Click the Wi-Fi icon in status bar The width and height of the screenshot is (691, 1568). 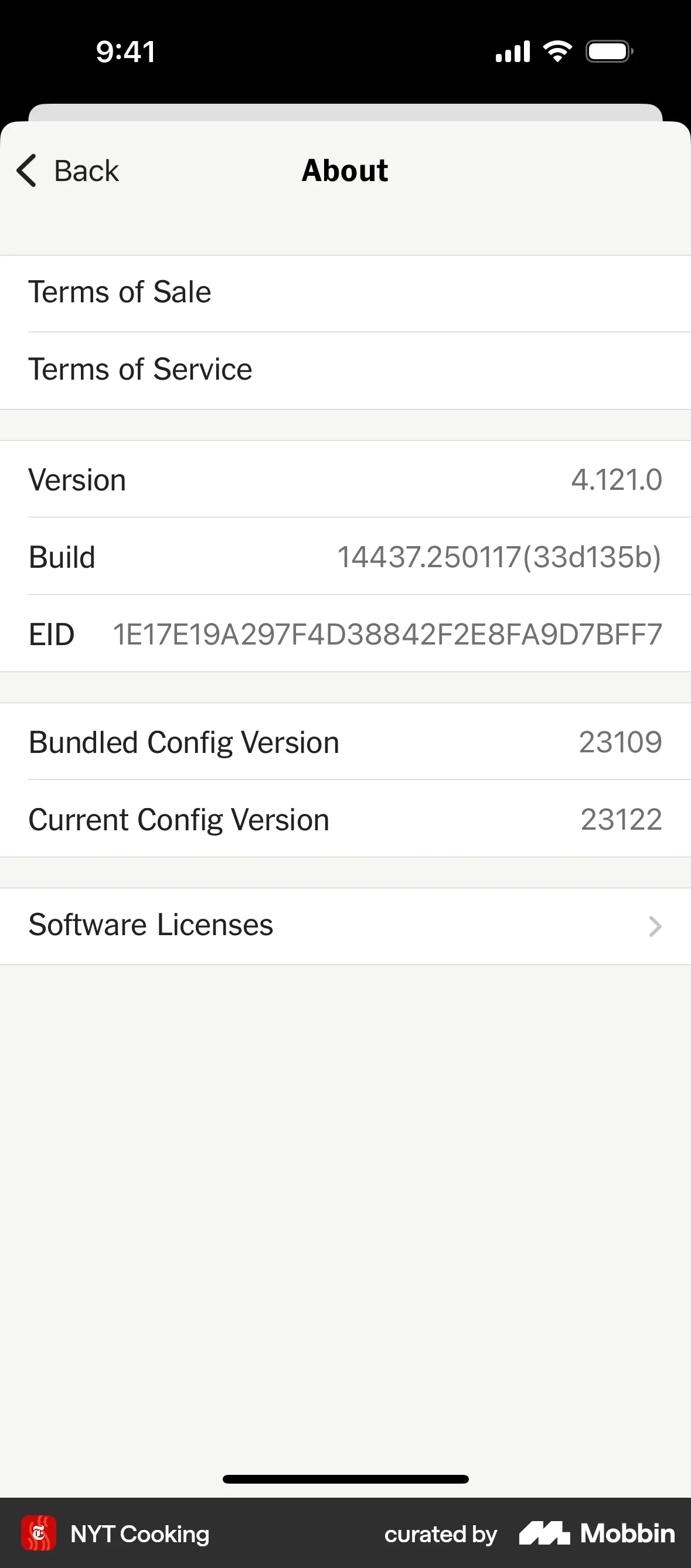(556, 50)
